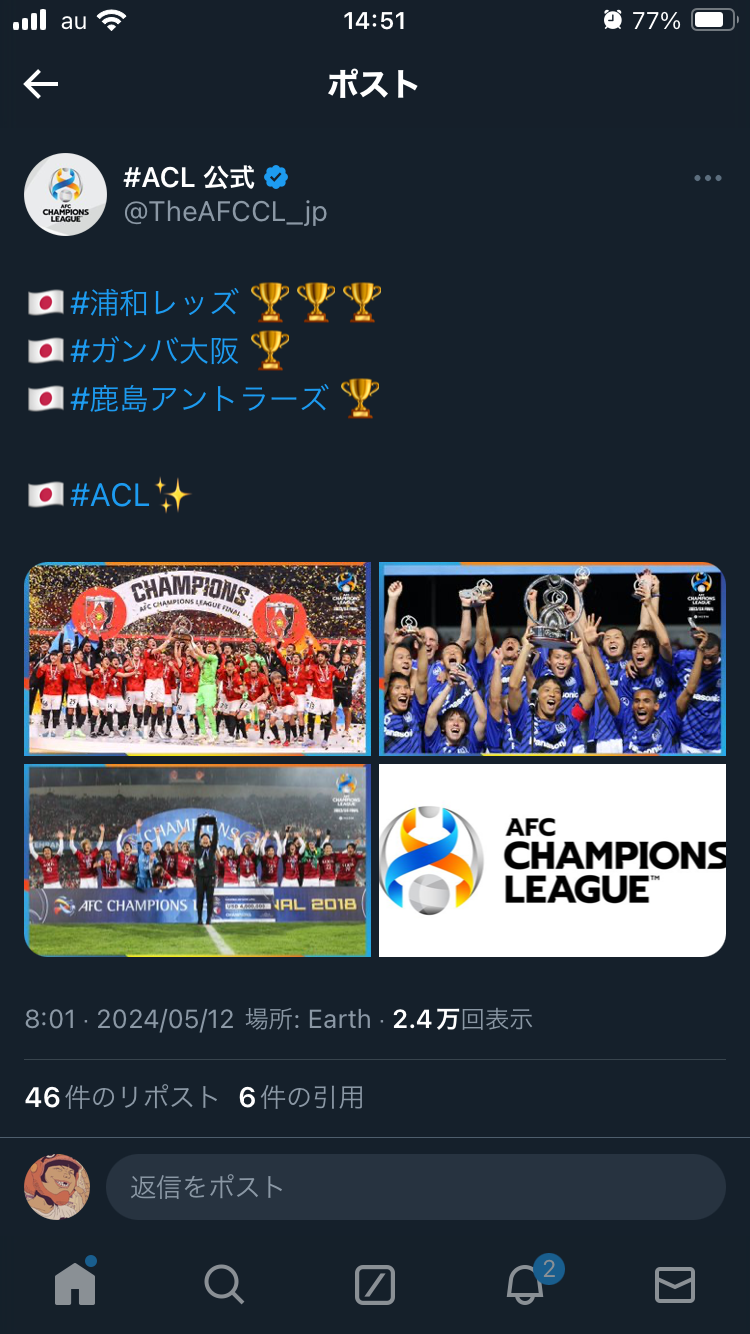View the Urawa Reds champions photo
This screenshot has height=1334, width=750.
pos(198,659)
